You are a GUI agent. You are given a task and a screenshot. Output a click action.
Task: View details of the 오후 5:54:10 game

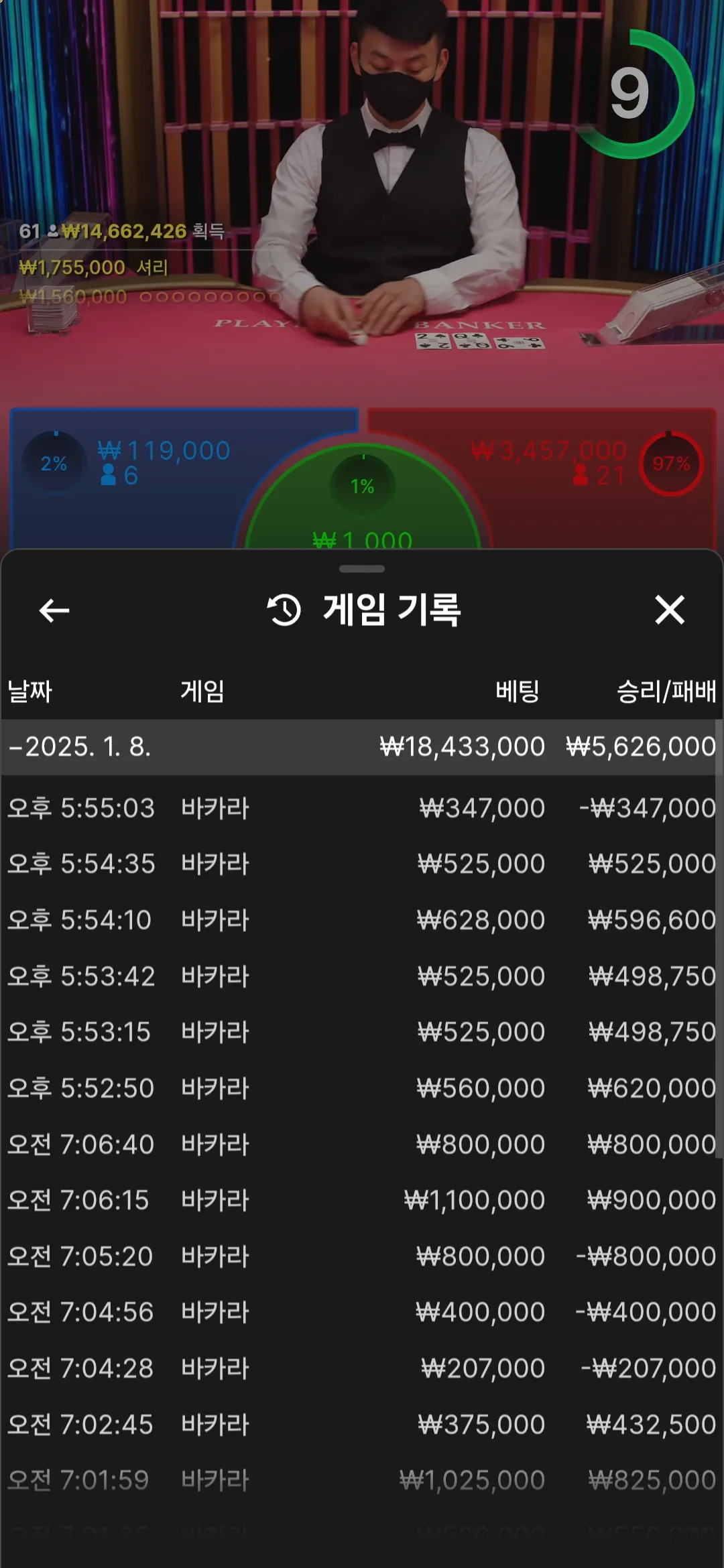coord(362,920)
